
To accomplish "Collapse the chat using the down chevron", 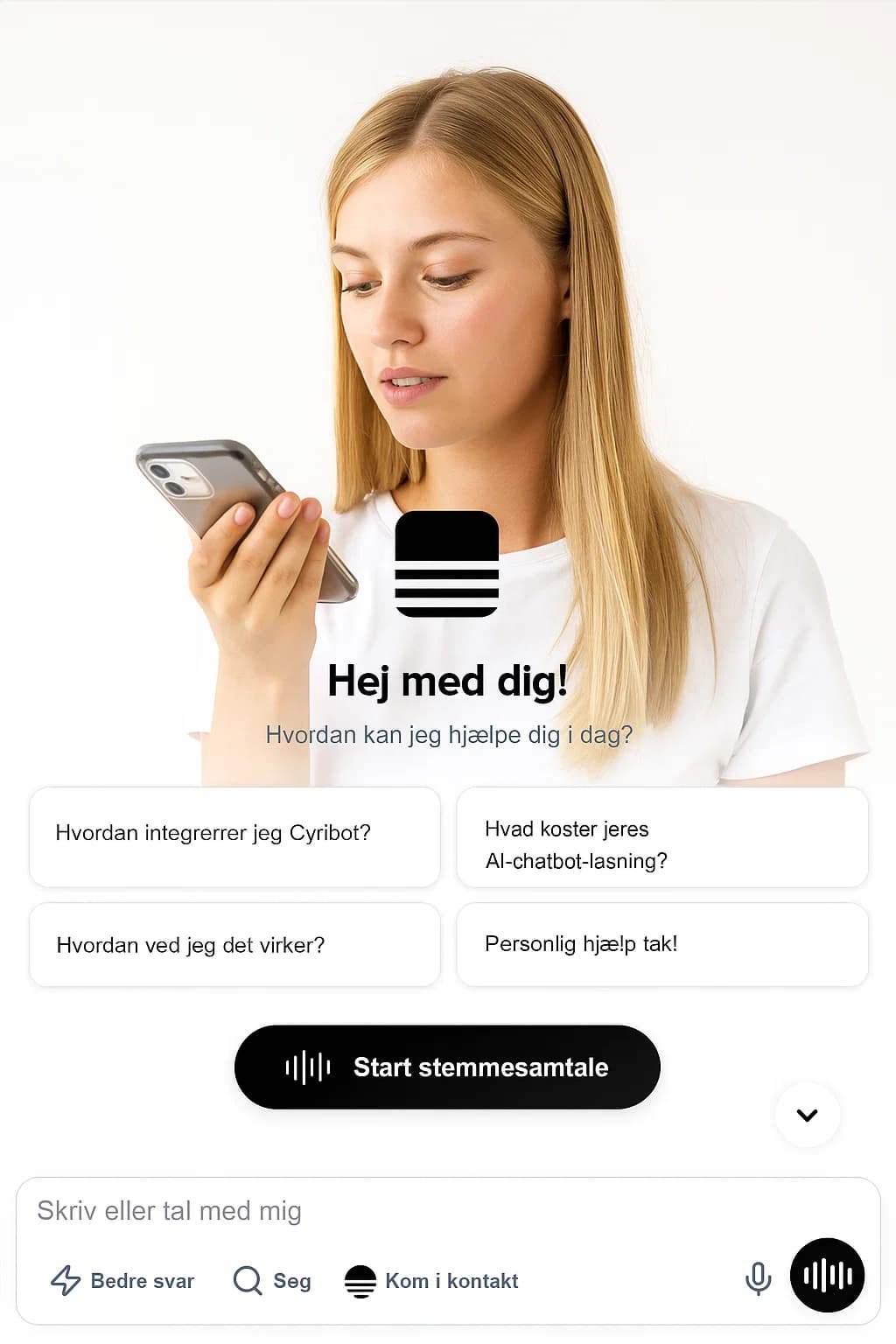I will [806, 1115].
